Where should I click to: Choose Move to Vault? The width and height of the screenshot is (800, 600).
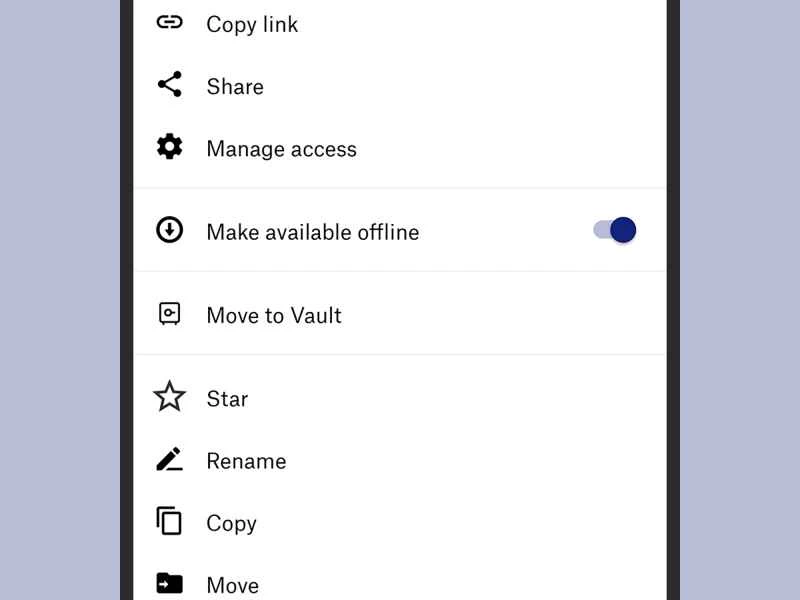click(273, 316)
